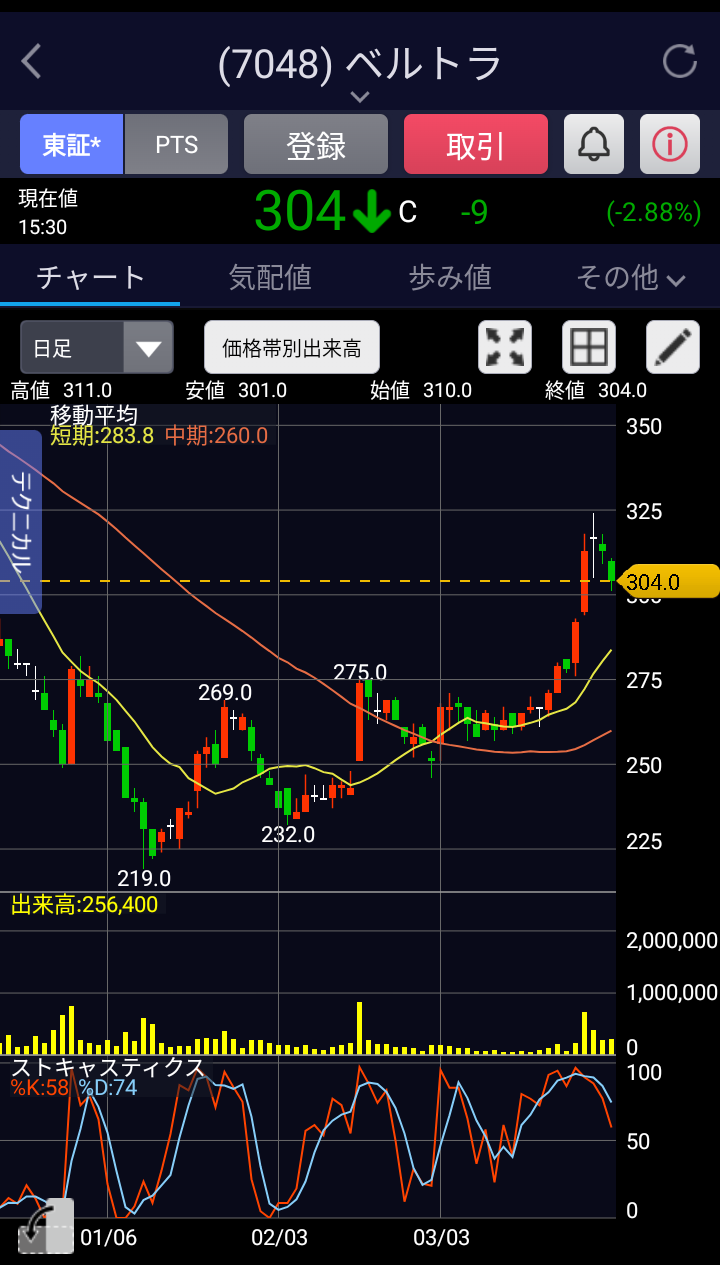720x1265 pixels.
Task: Open the 取引 trade button
Action: tap(476, 145)
